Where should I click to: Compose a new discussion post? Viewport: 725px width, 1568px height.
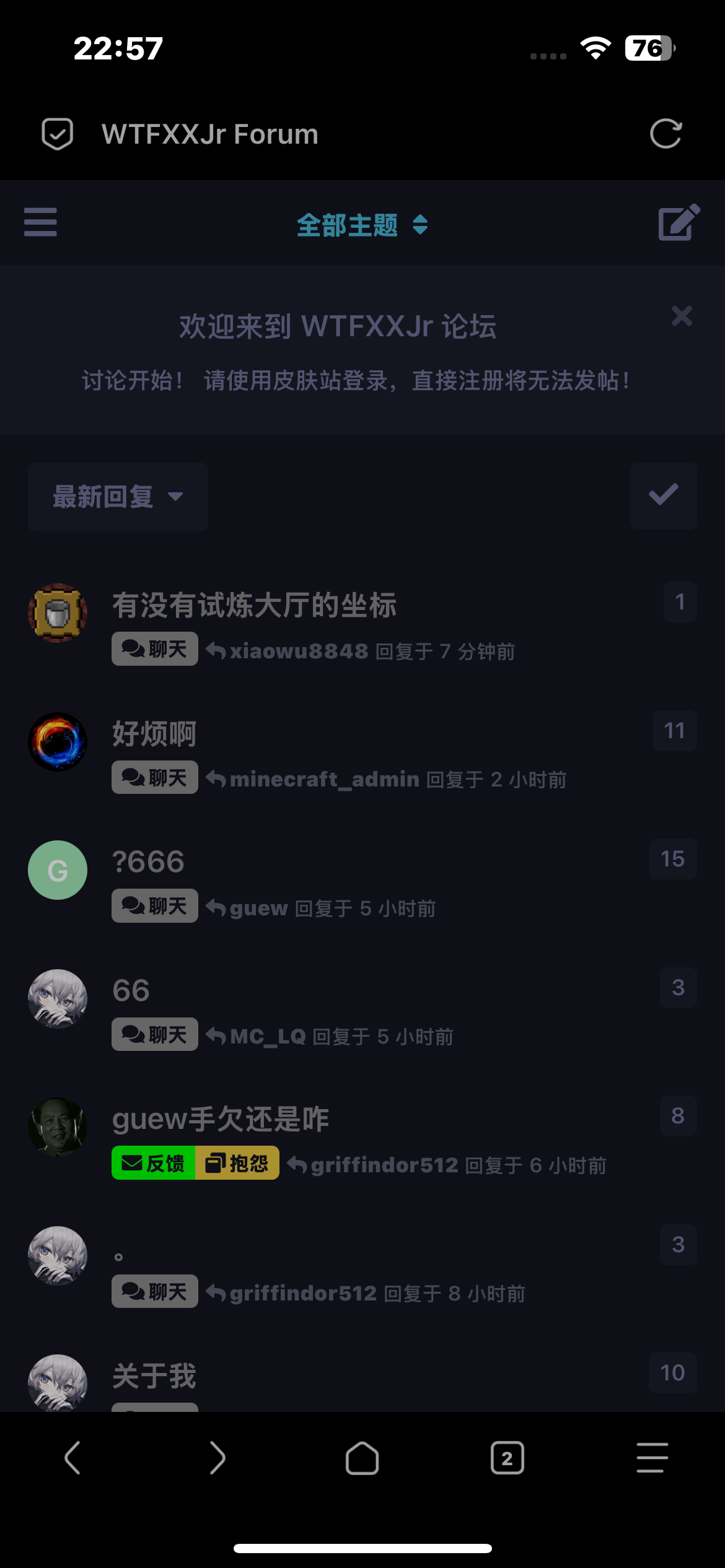point(679,222)
